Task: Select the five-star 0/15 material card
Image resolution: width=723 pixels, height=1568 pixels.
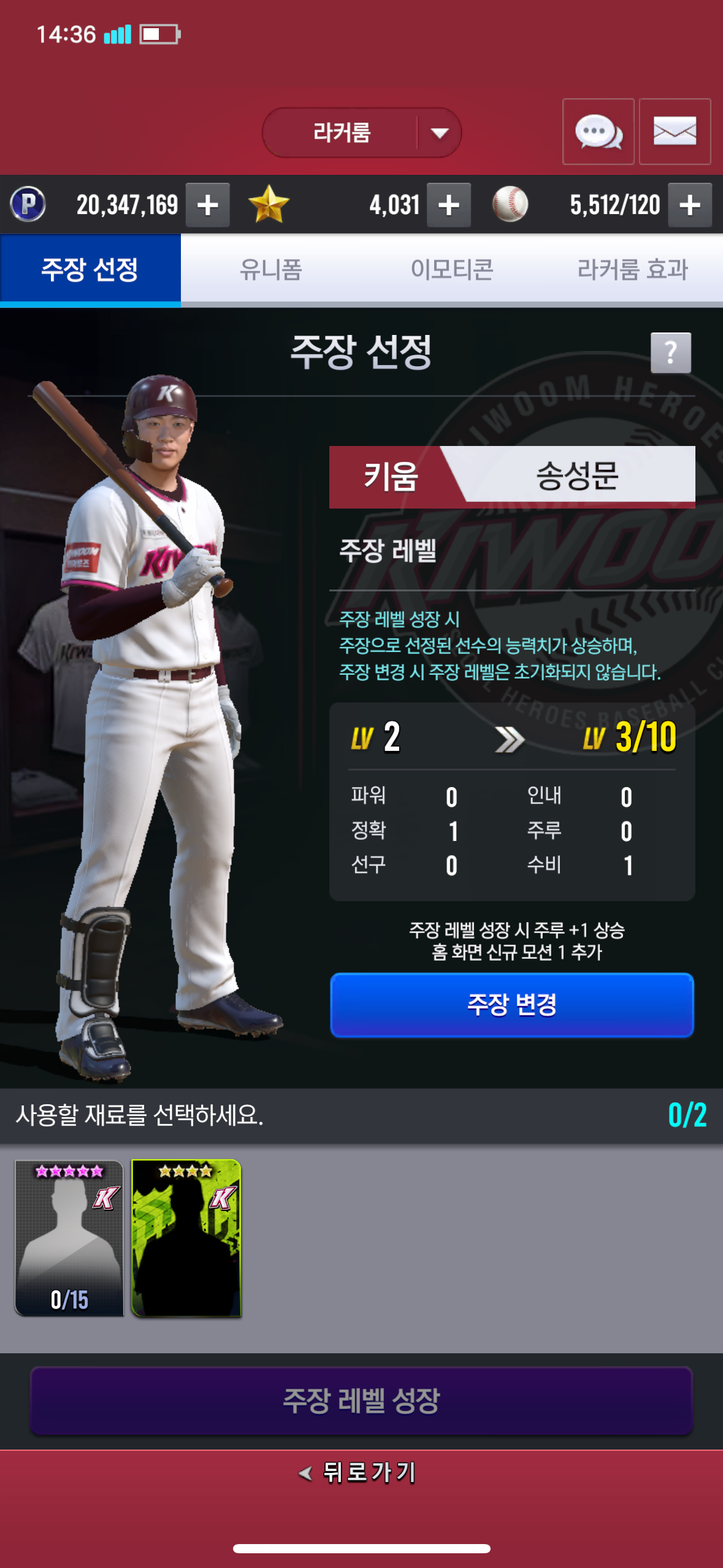Action: (69, 1237)
